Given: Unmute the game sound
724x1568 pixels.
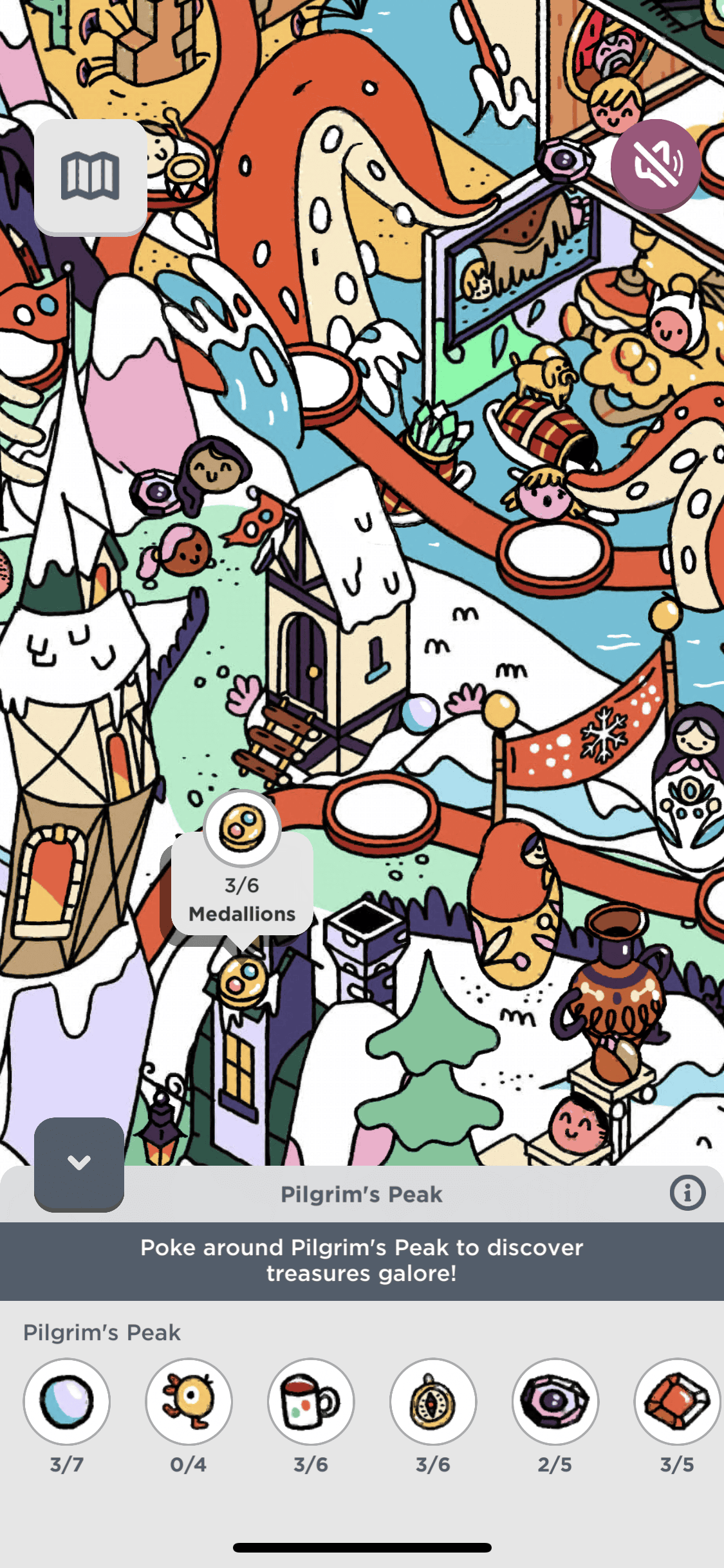Looking at the screenshot, I should tap(655, 165).
